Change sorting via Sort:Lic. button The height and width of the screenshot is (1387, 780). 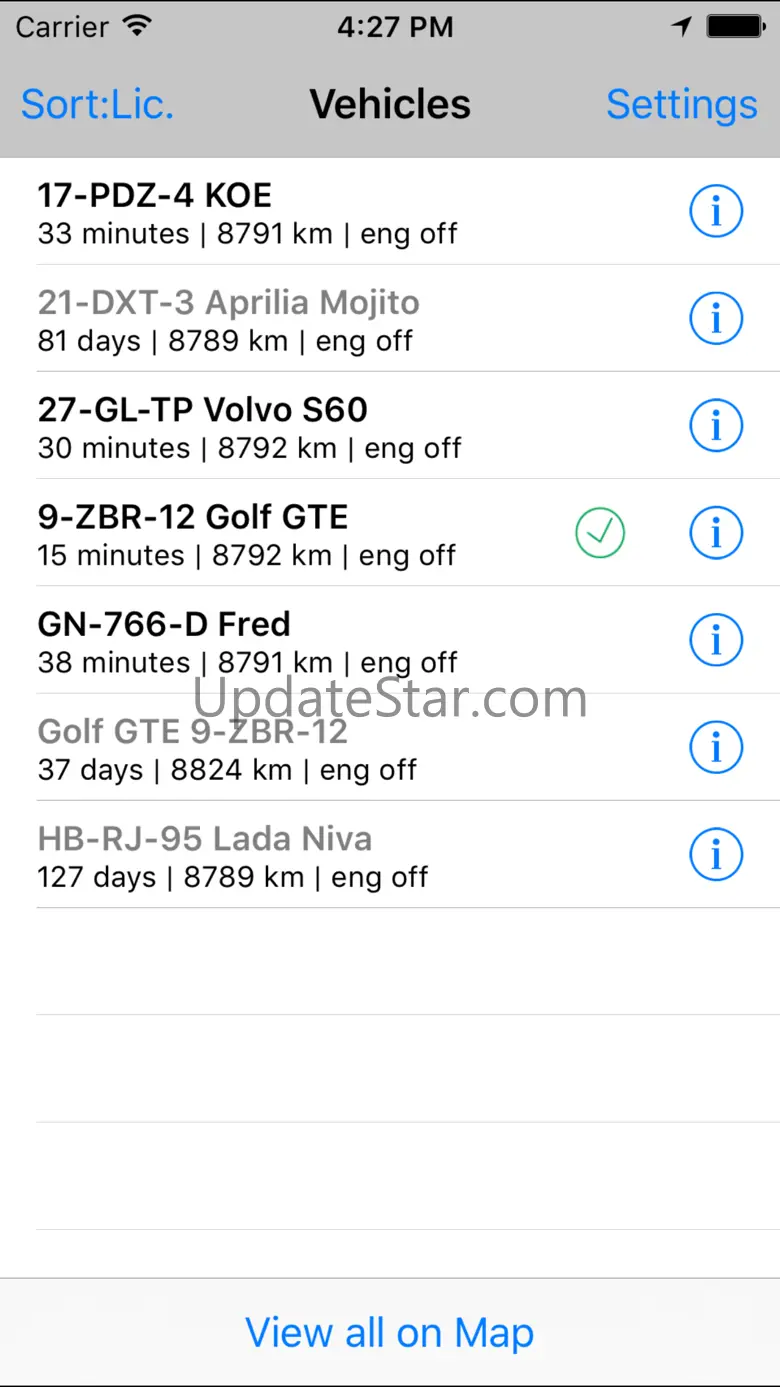[x=97, y=105]
